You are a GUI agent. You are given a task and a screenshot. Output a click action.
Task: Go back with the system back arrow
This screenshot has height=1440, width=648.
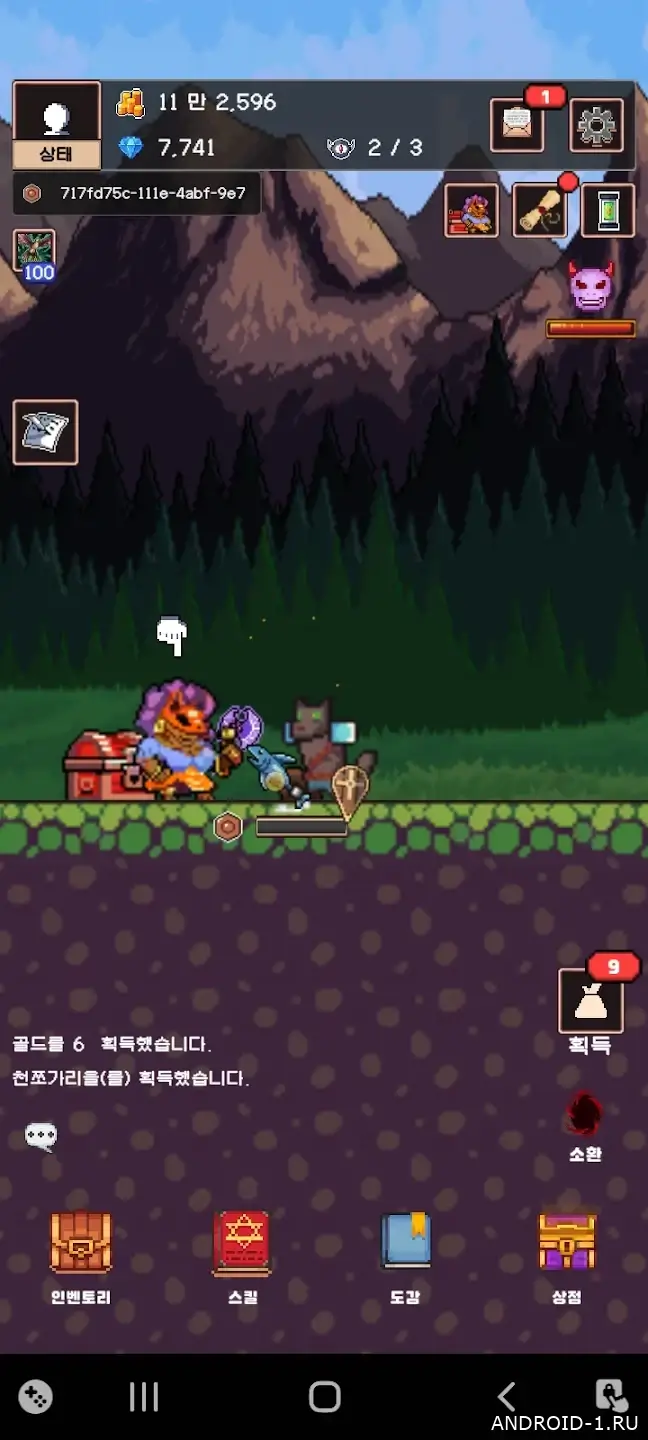coord(507,1396)
